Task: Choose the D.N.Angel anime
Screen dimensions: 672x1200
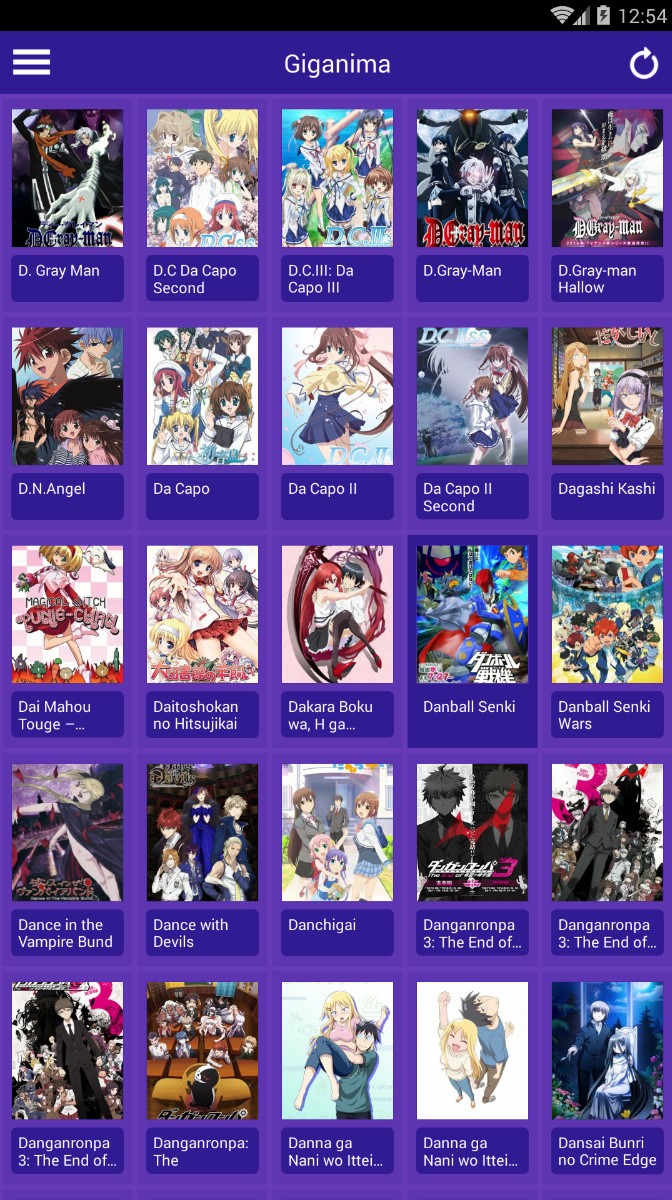Action: [67, 423]
